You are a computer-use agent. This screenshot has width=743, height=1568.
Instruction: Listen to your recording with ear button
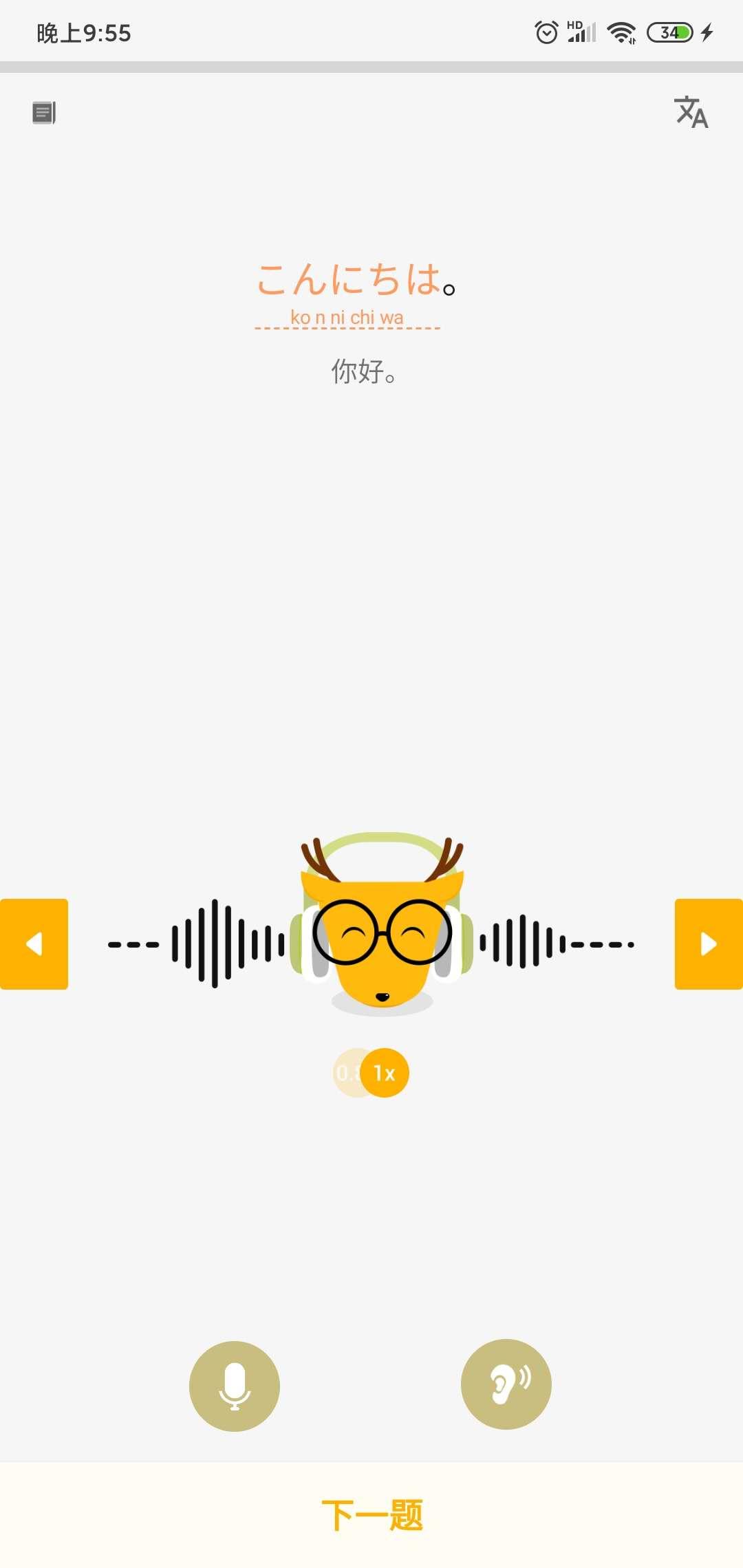506,1384
